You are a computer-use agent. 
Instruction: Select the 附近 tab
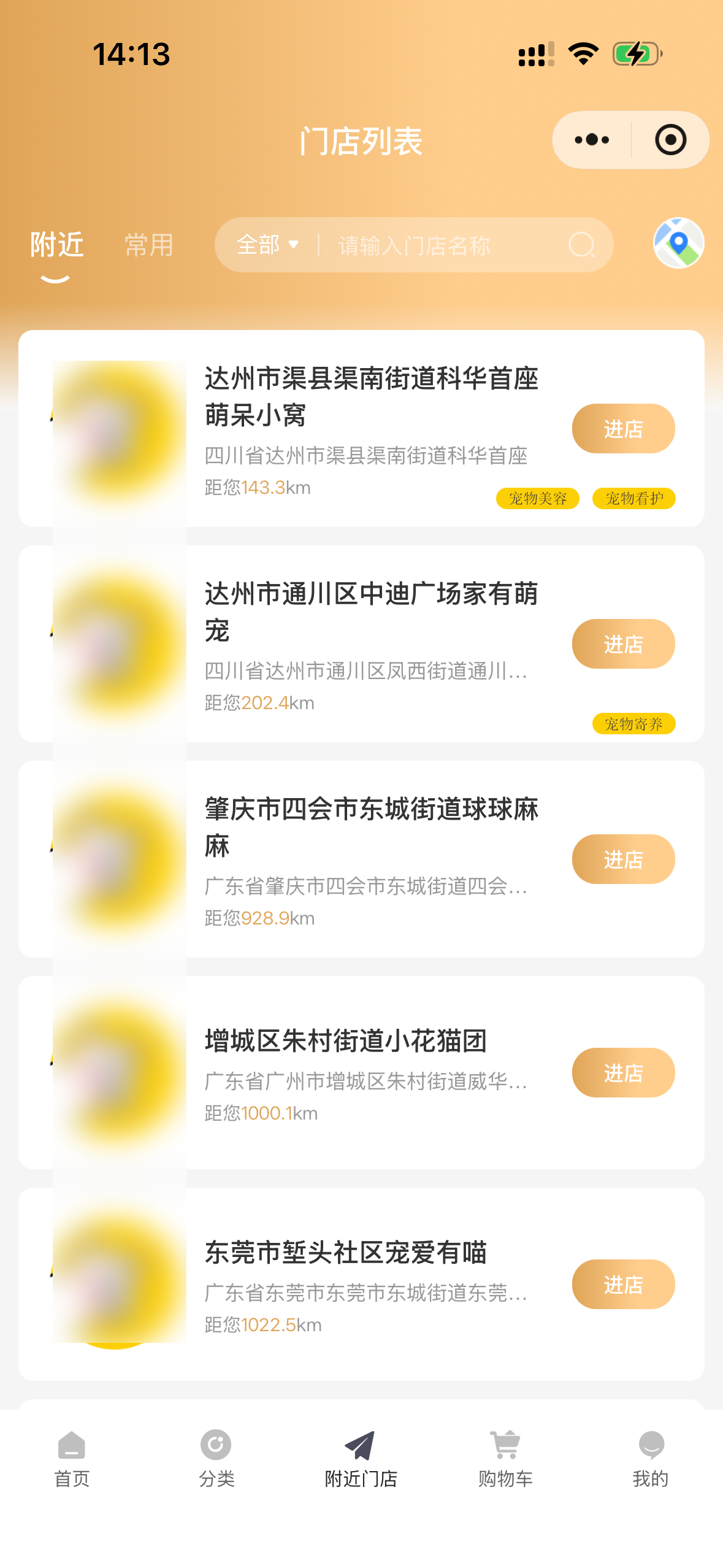click(56, 245)
